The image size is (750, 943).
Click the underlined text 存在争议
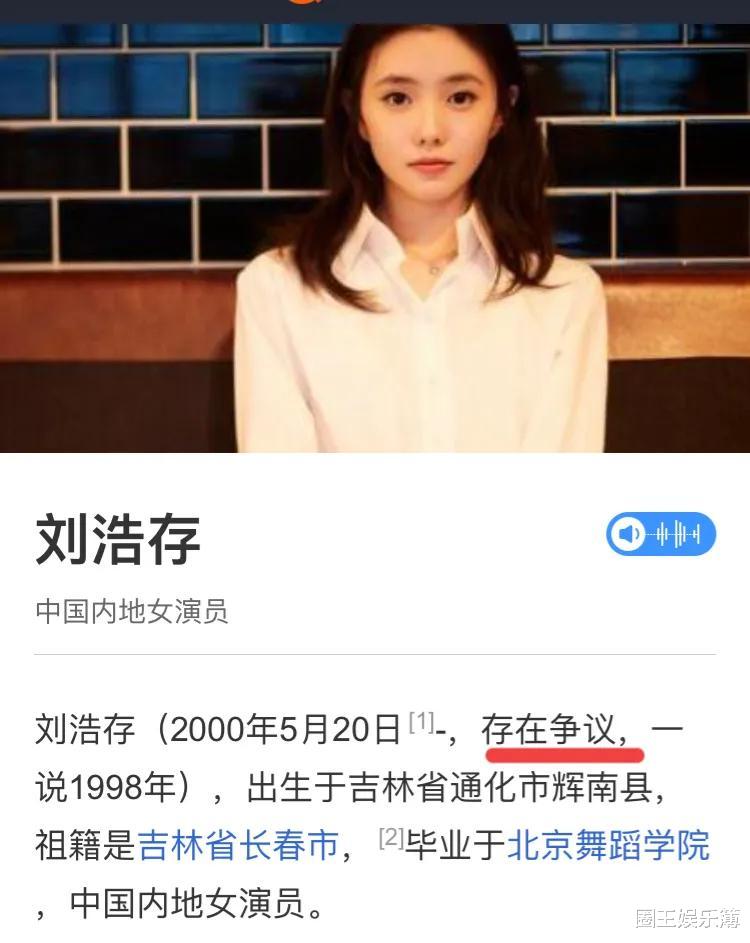545,731
